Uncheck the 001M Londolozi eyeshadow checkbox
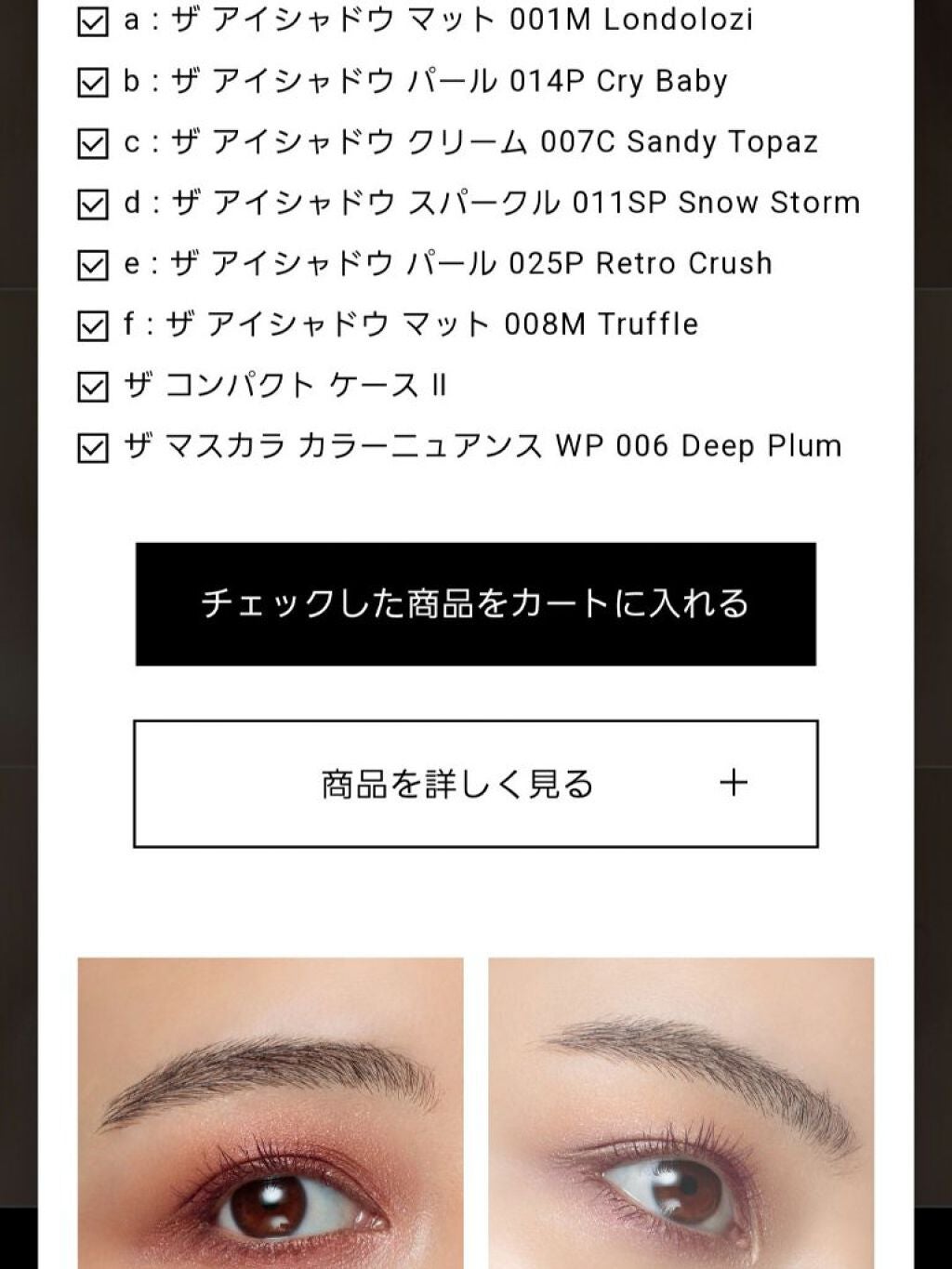This screenshot has width=952, height=1269. 92,21
